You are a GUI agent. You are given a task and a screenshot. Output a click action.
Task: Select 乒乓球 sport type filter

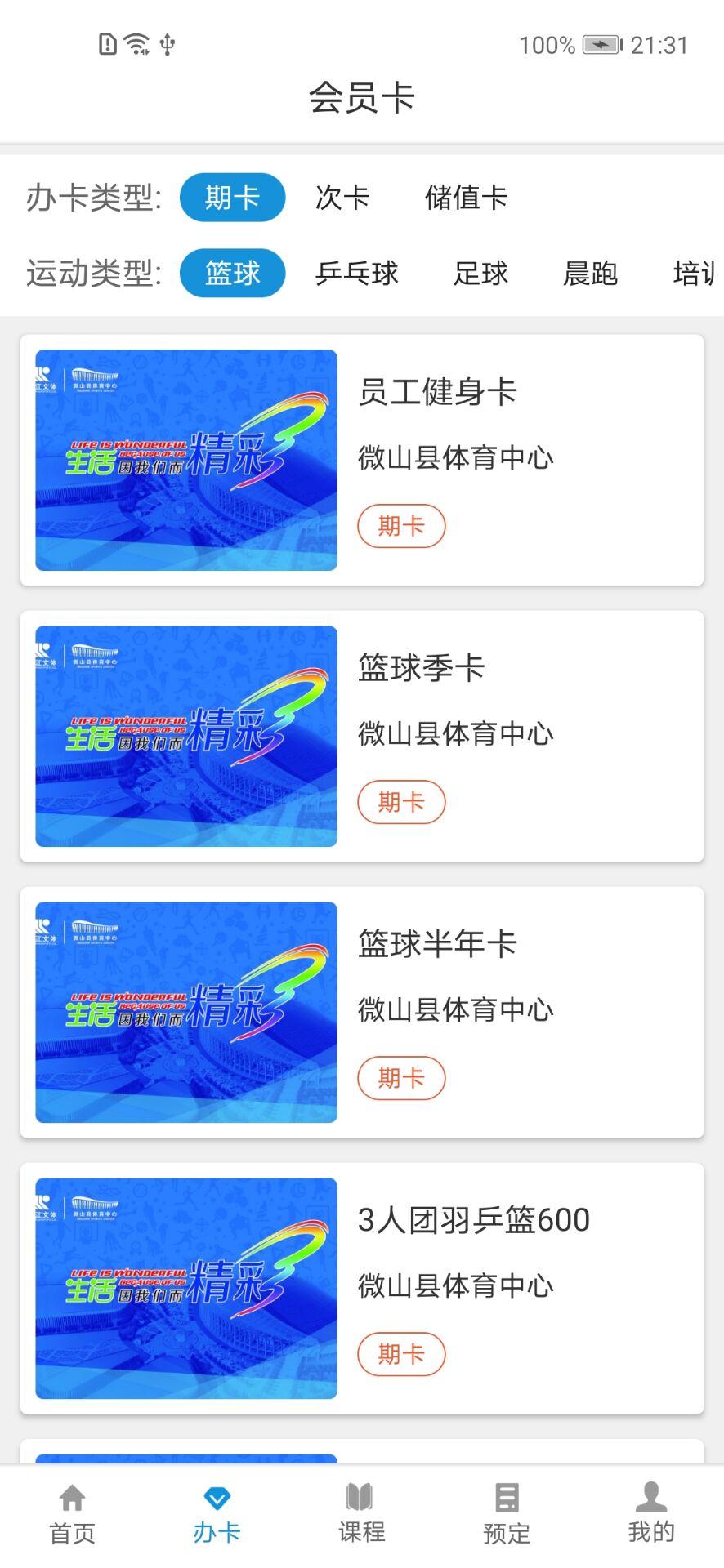tap(357, 274)
